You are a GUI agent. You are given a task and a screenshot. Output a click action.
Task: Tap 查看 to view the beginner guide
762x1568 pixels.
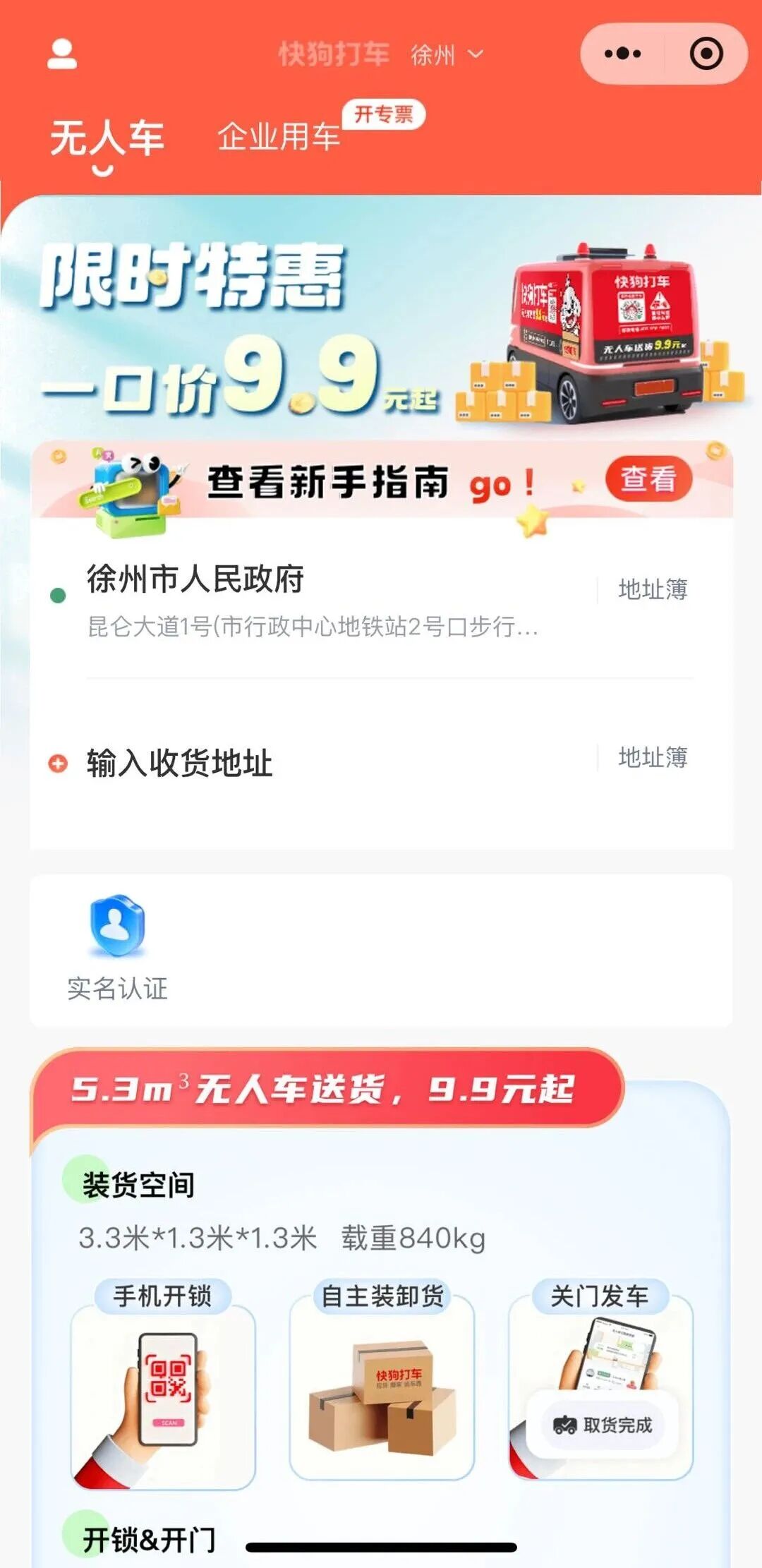point(648,479)
